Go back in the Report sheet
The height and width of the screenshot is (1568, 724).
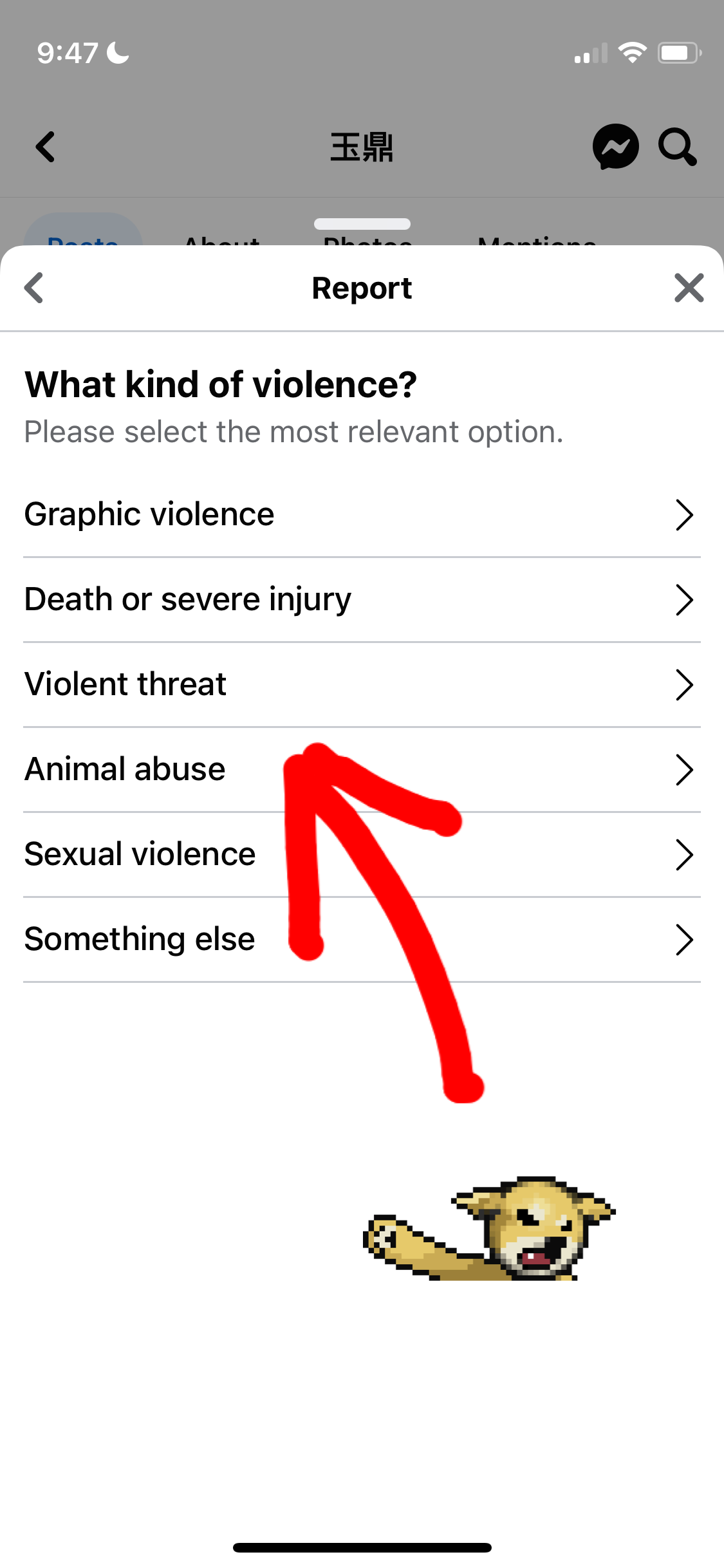34,288
